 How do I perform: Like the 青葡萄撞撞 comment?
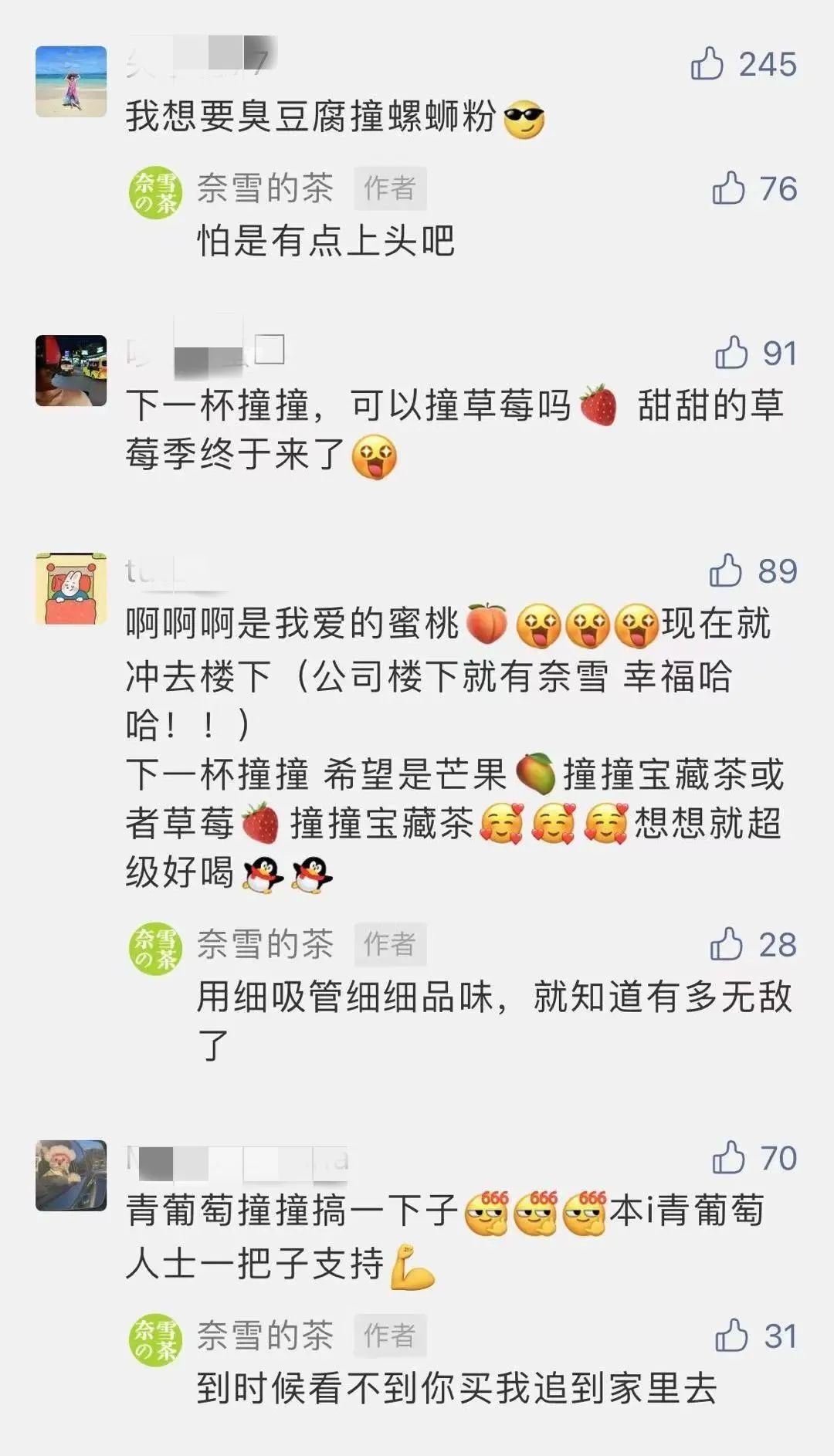click(728, 1158)
